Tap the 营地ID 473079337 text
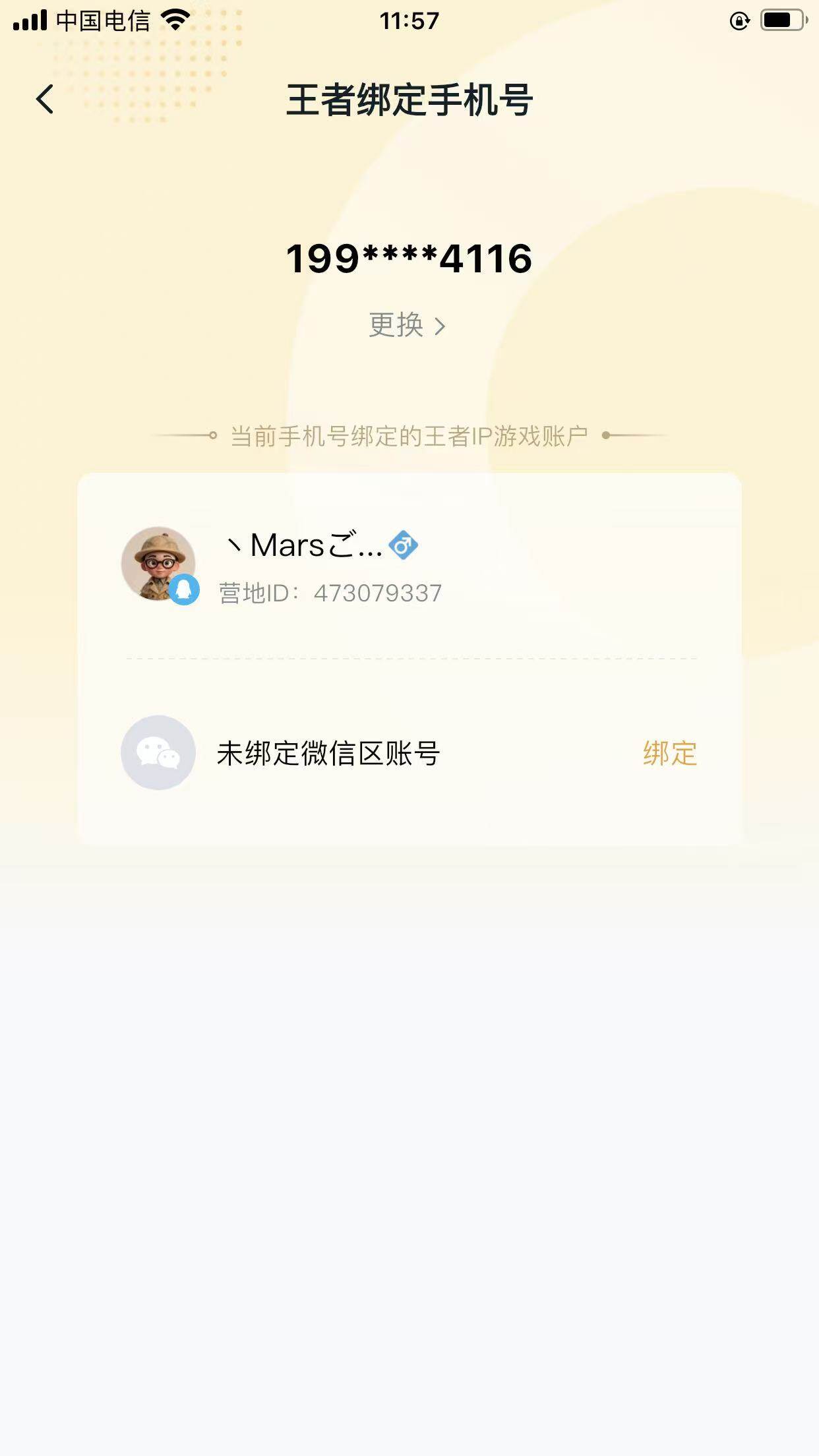819x1456 pixels. pos(330,592)
